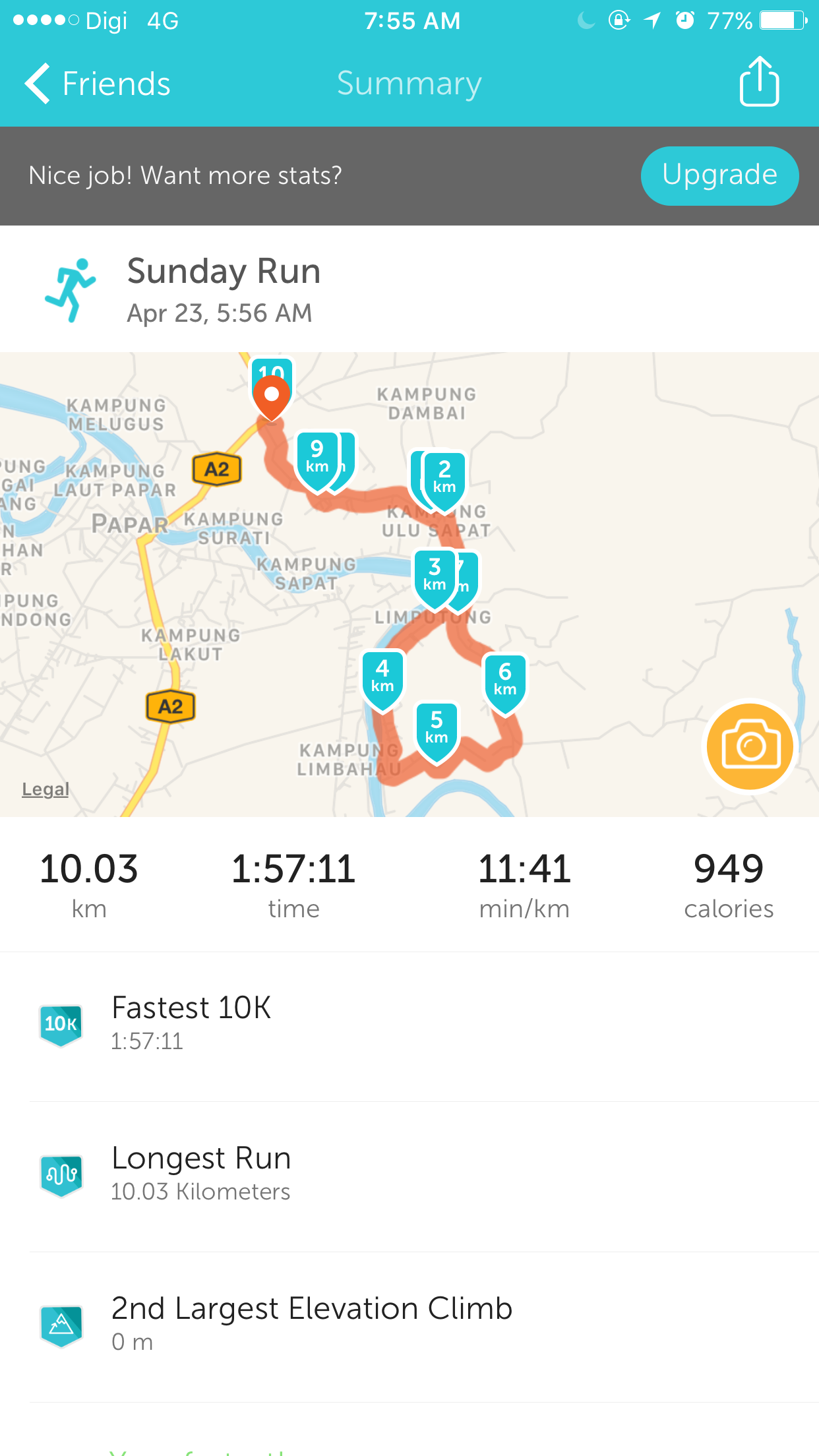The image size is (819, 1456).
Task: Open the run route map
Action: pyautogui.click(x=409, y=584)
